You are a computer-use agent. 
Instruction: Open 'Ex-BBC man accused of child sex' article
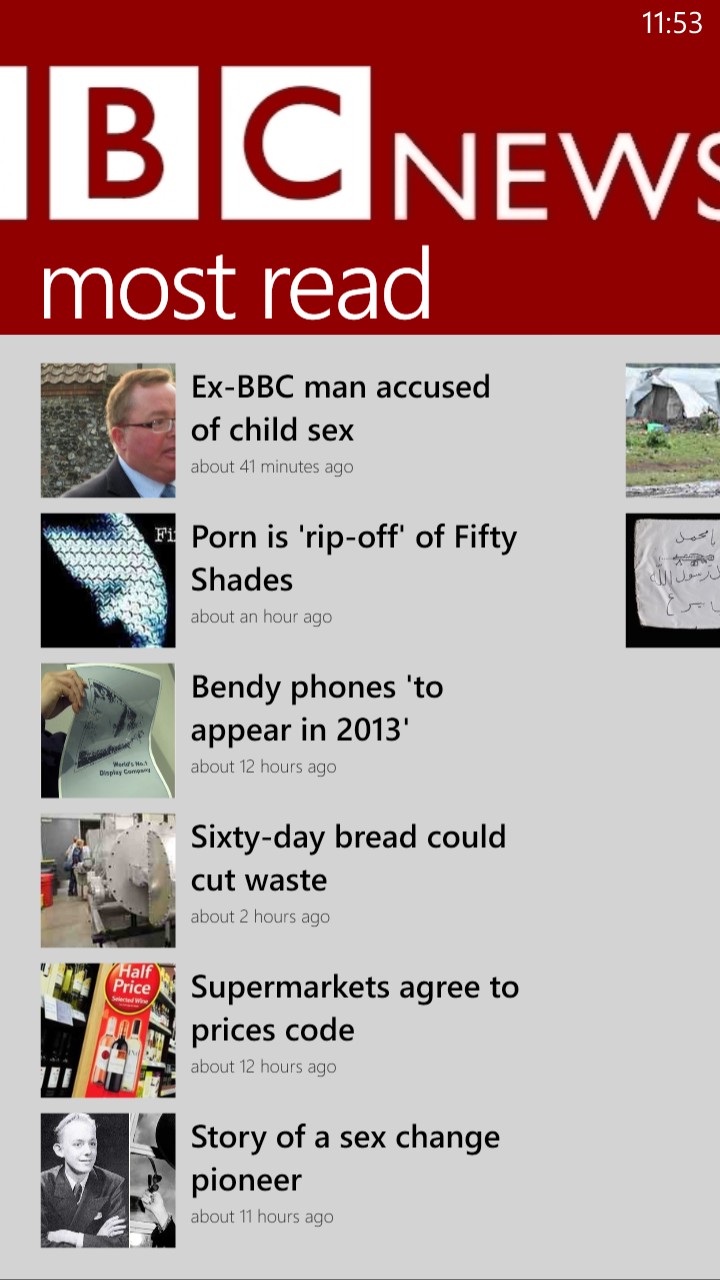click(340, 409)
